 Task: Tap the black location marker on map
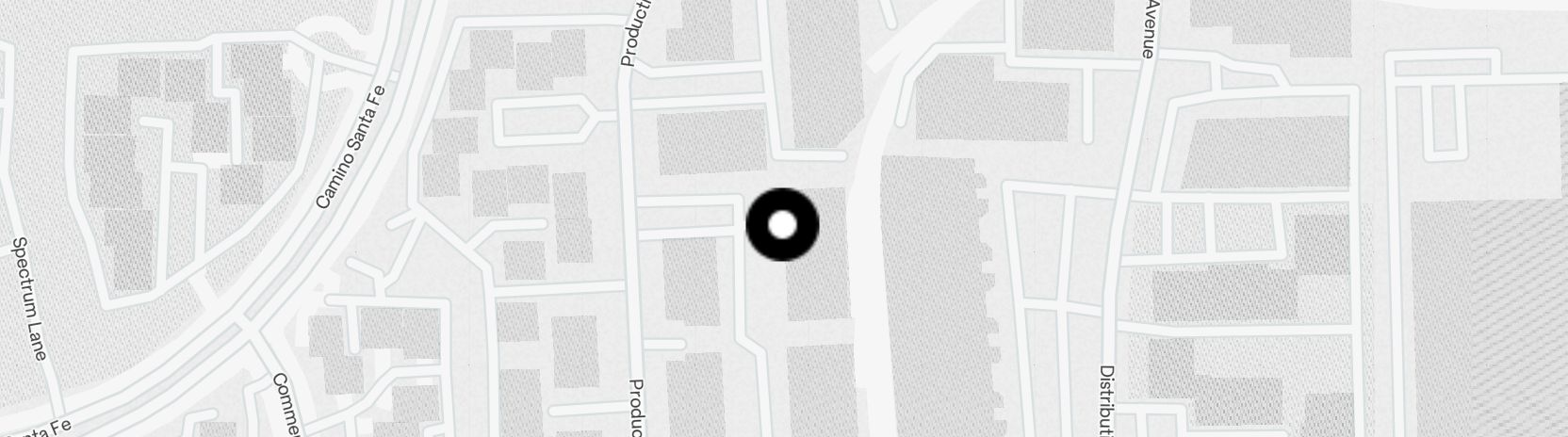click(782, 225)
